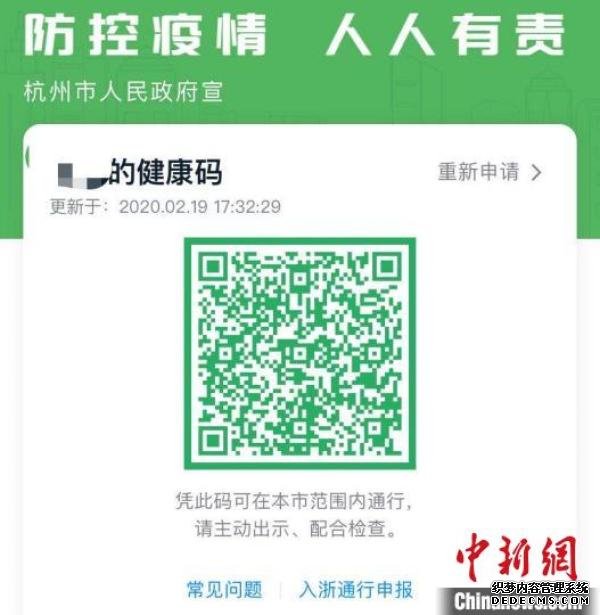This screenshot has height=615, width=600.
Task: Open 入浙通行申报 declaration link
Action: (355, 590)
